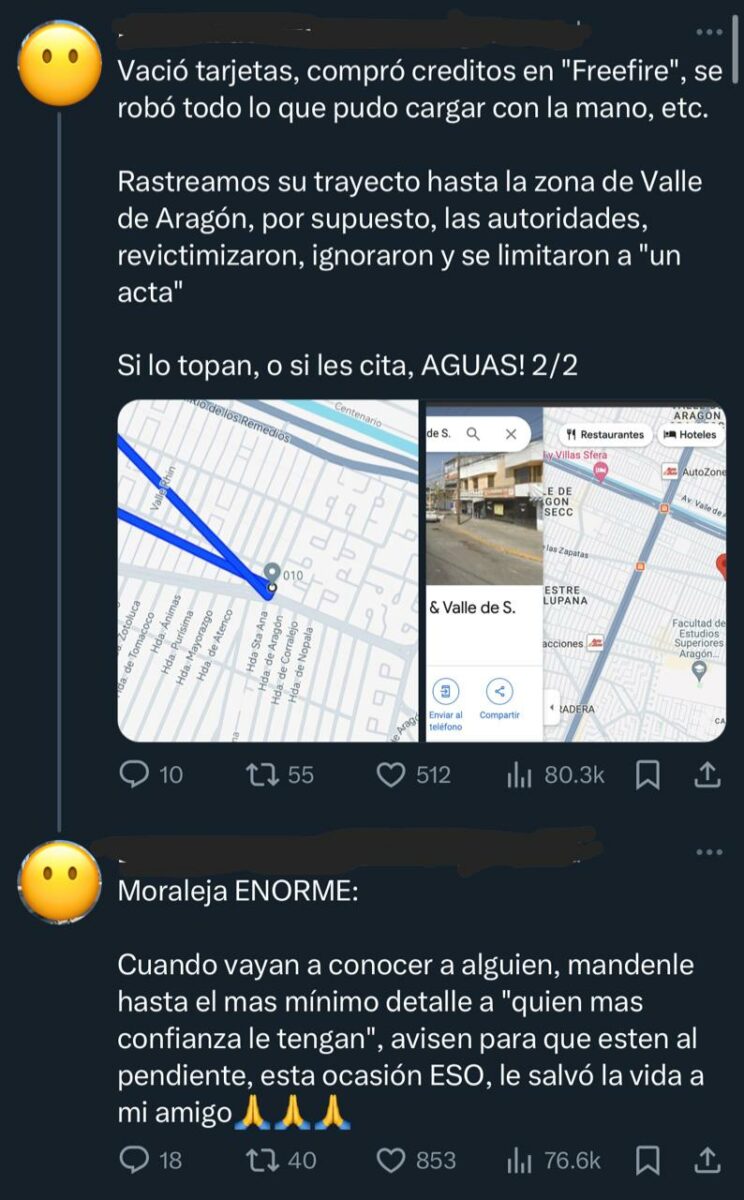Clear the map search with the X button
744x1200 pixels.
[511, 432]
